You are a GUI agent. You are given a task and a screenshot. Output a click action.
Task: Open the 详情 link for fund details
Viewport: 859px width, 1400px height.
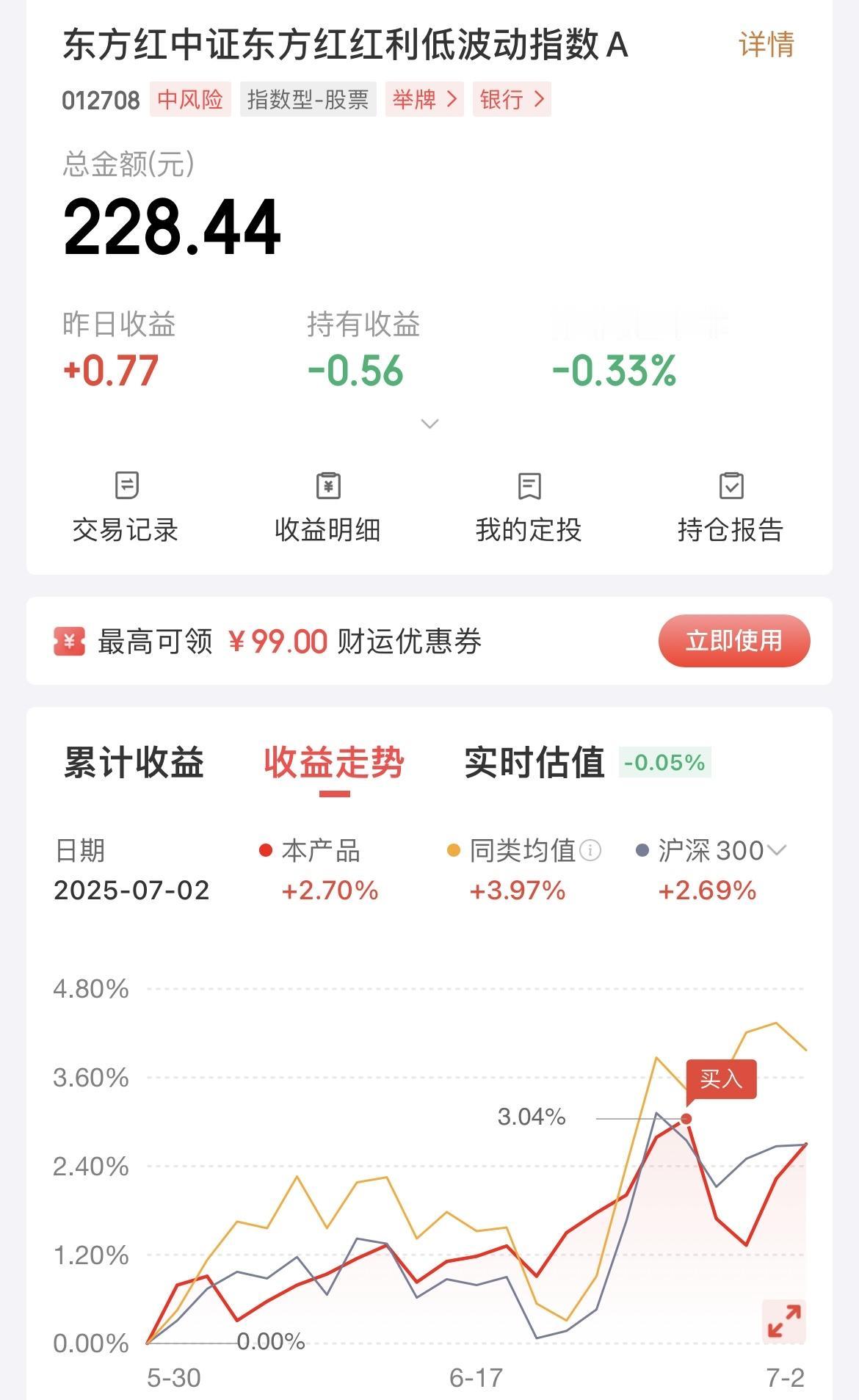tap(766, 45)
